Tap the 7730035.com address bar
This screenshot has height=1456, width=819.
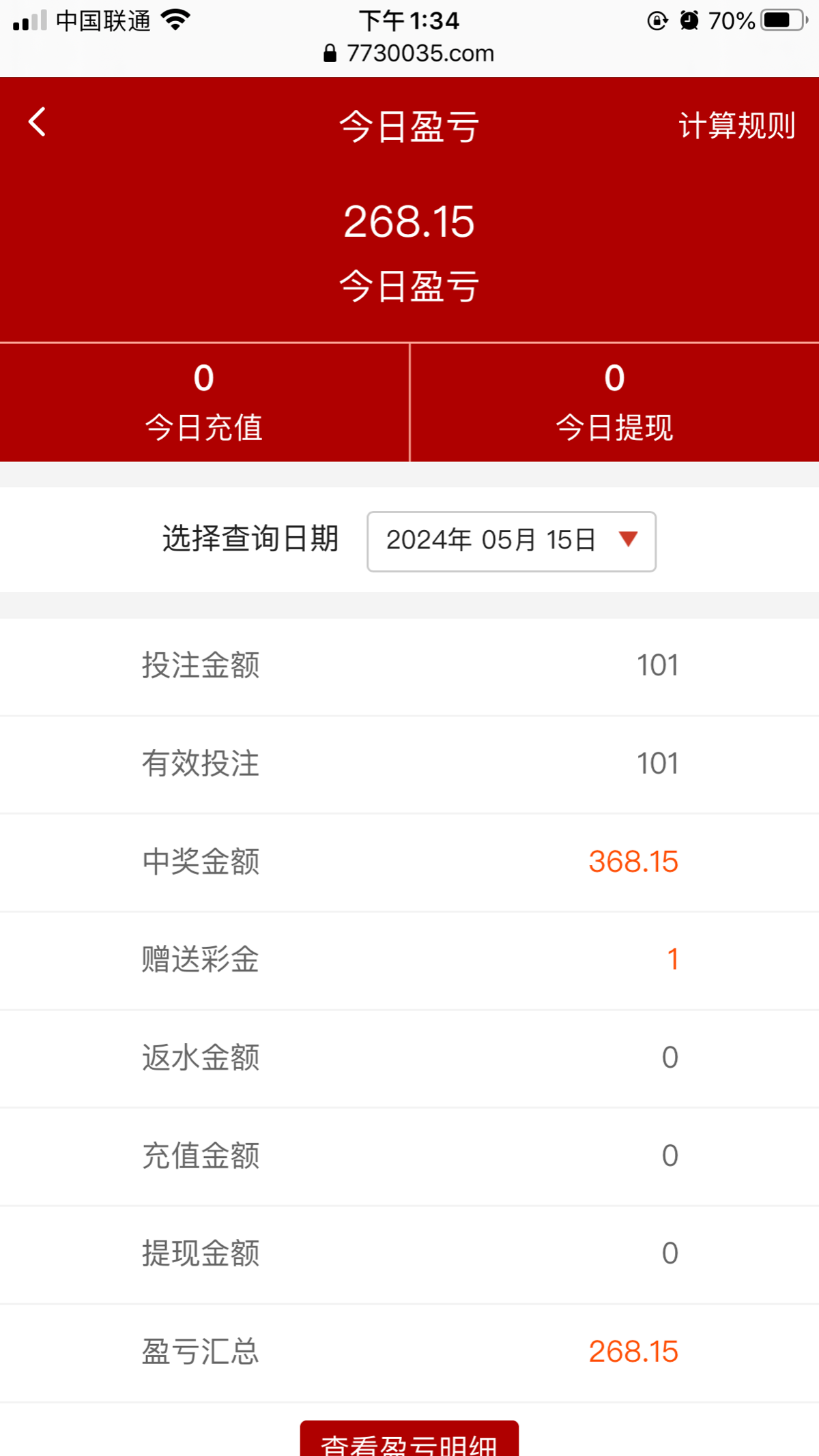click(409, 53)
